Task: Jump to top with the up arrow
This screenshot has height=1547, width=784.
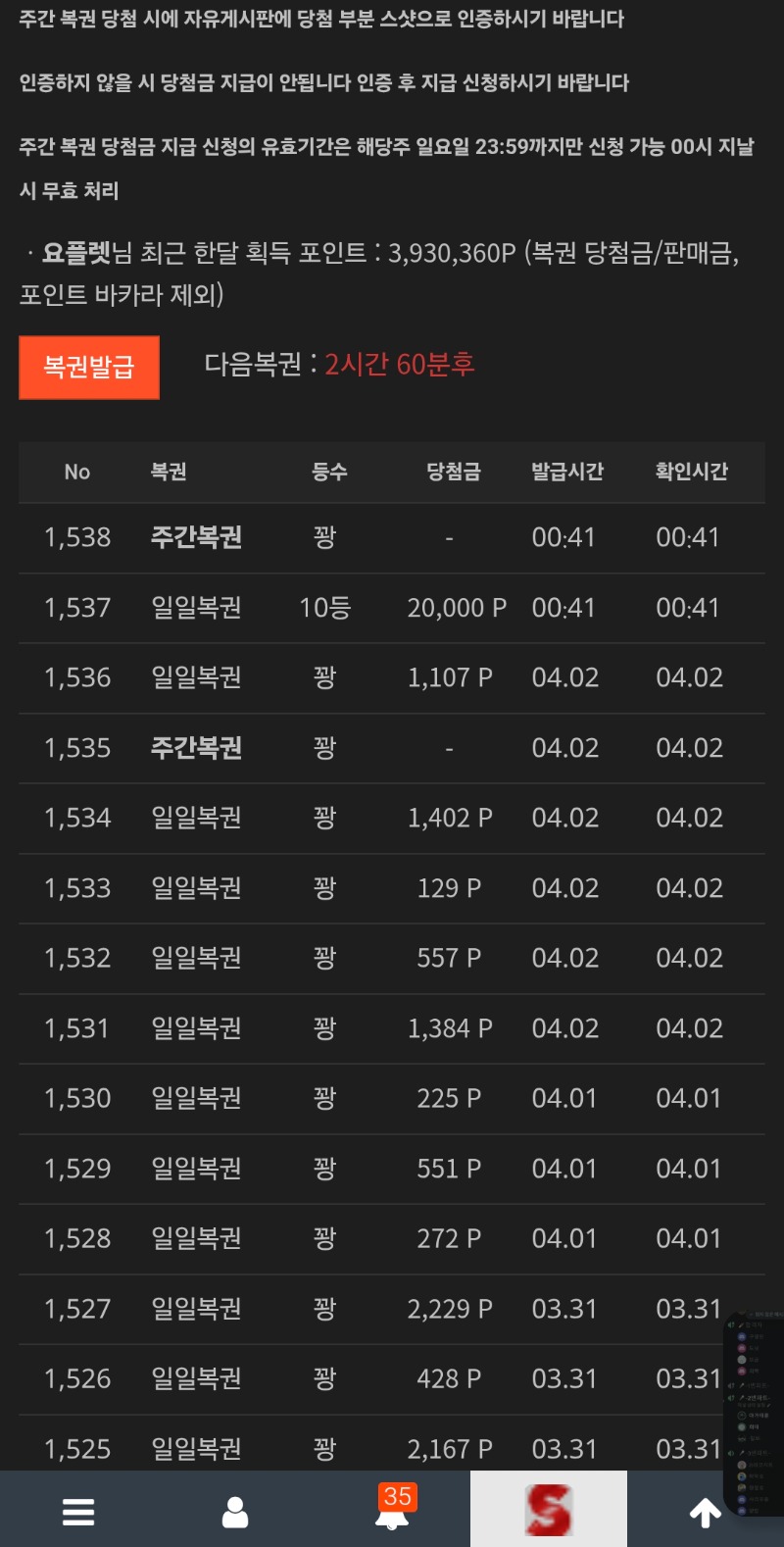Action: click(x=706, y=1513)
